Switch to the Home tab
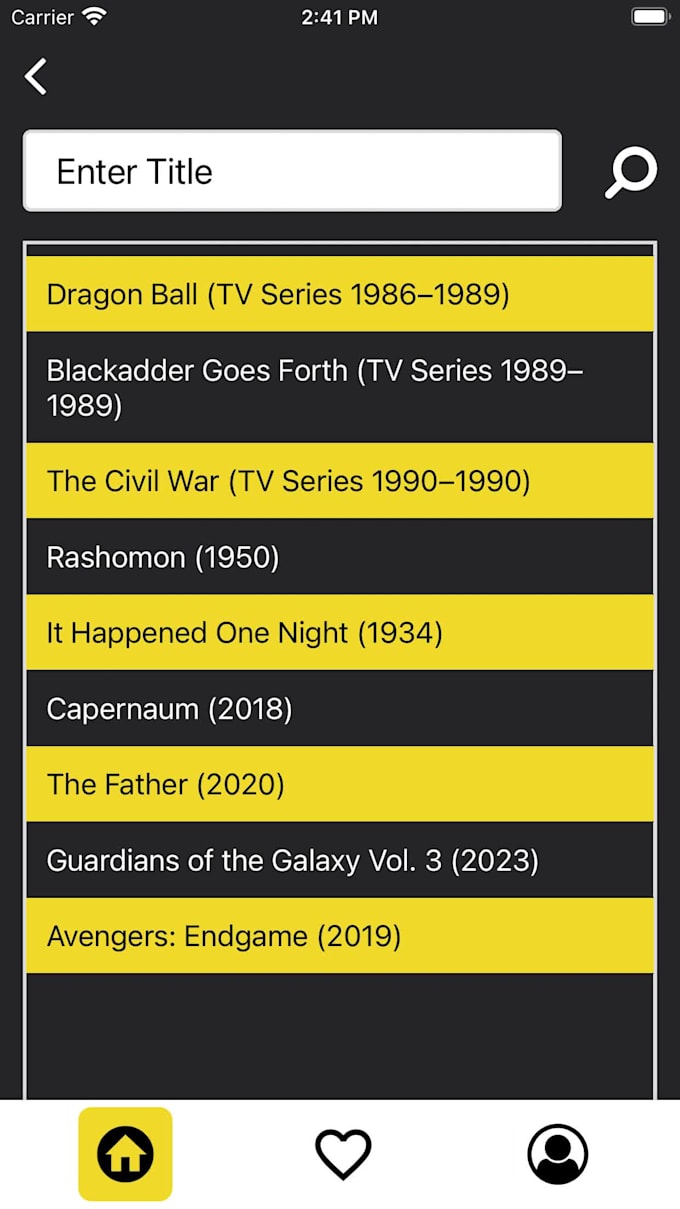680x1209 pixels. [125, 1154]
